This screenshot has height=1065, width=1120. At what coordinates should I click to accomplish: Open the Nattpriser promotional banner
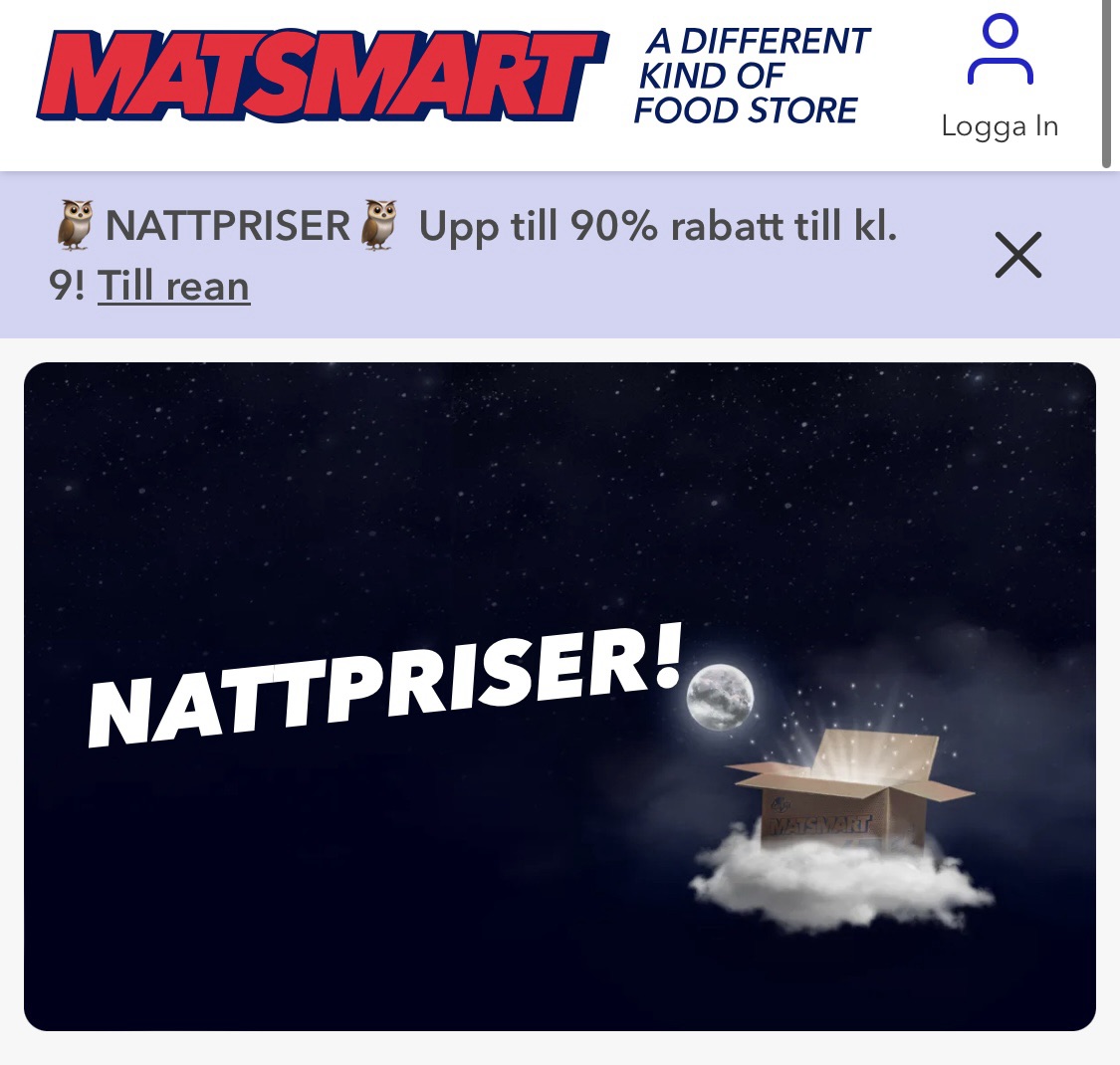(x=560, y=697)
